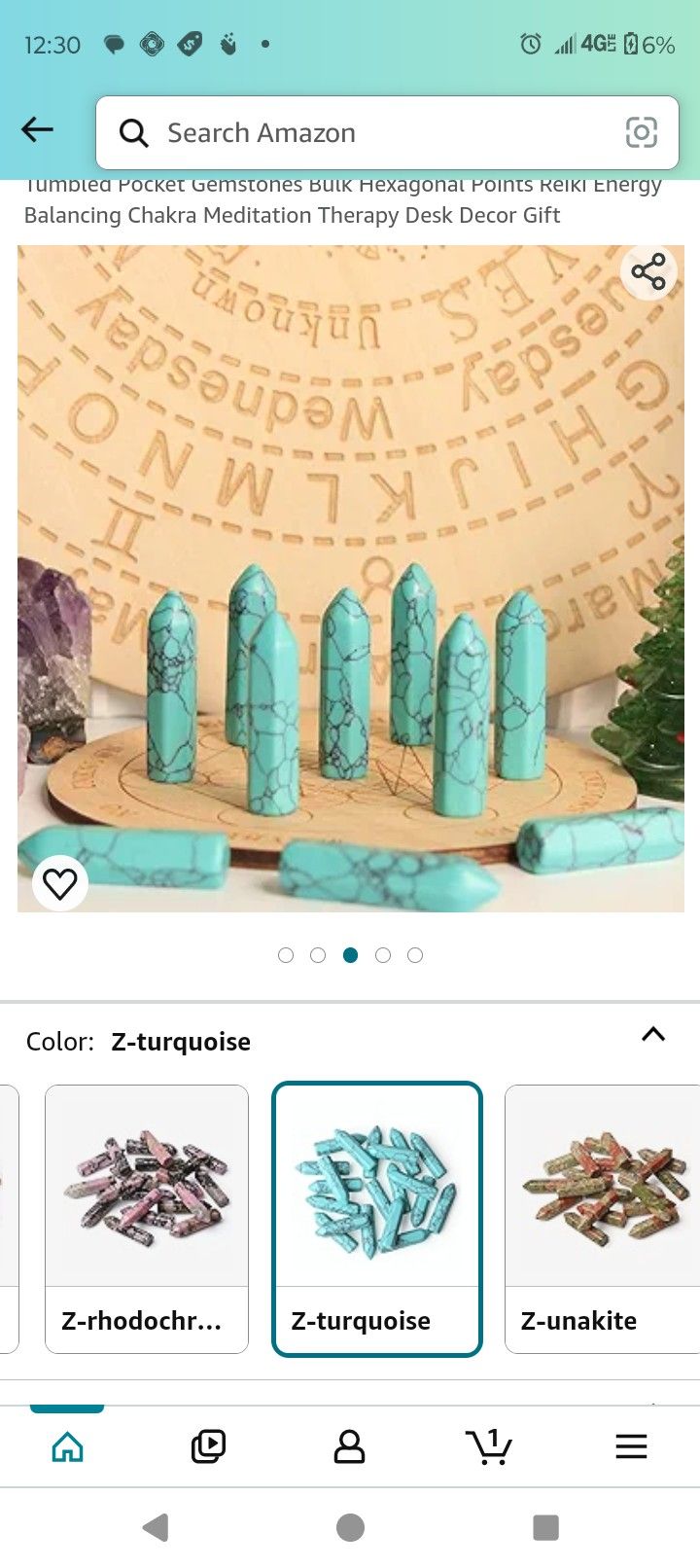Open the hamburger menu tab
This screenshot has height=1568, width=700.
[631, 1447]
